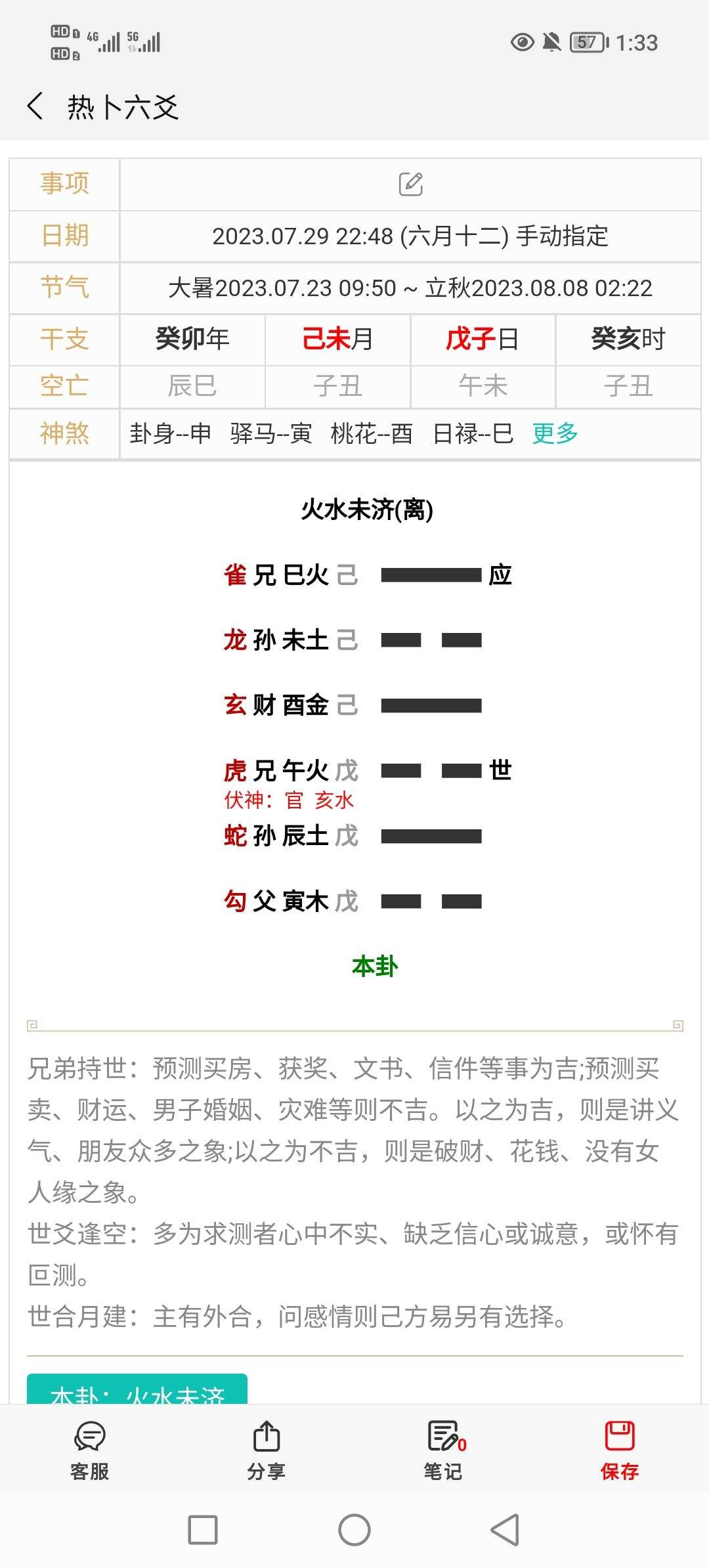Select the 本卦：火水未济 tab
709x1568 pixels.
coord(137,1389)
